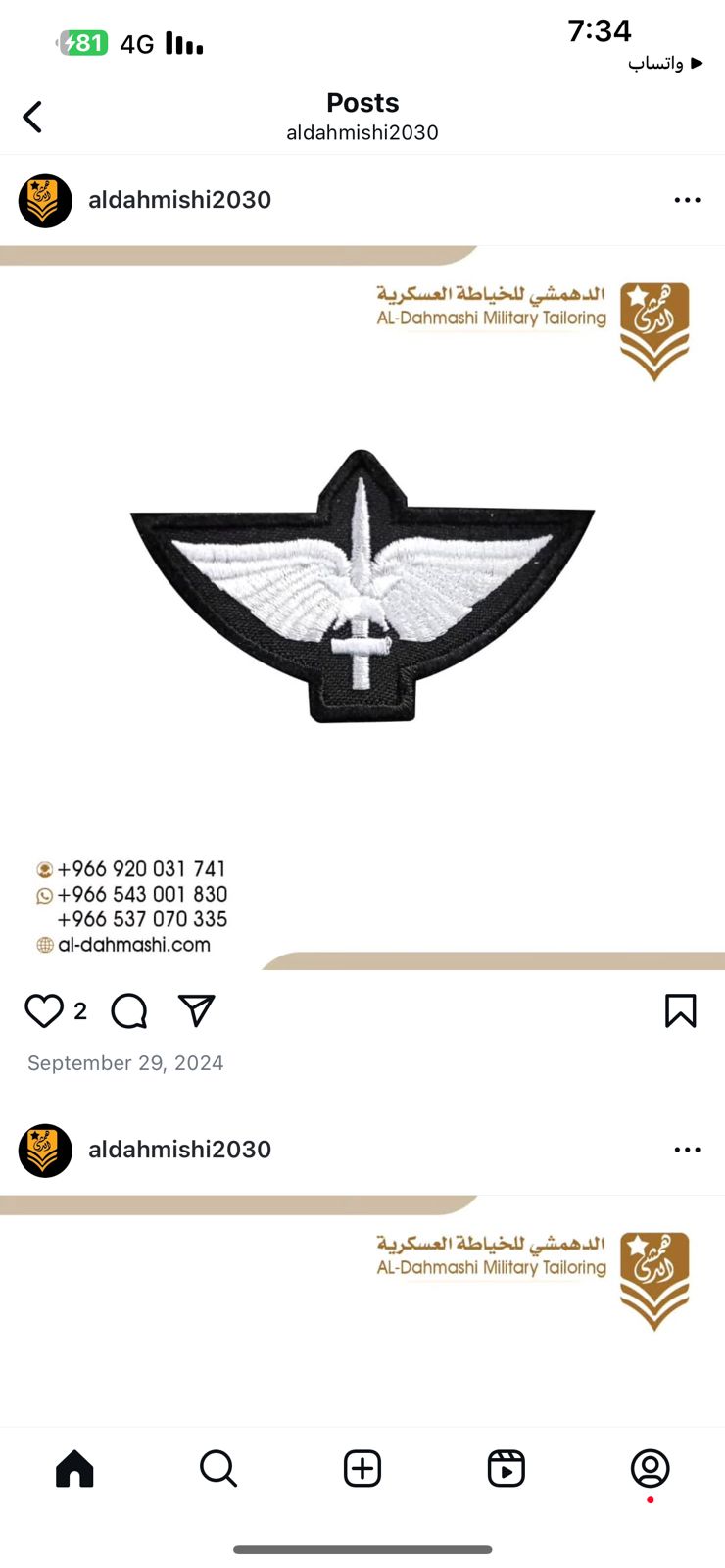Open overflow menu on the second post
Image resolution: width=725 pixels, height=1568 pixels.
pos(687,1150)
